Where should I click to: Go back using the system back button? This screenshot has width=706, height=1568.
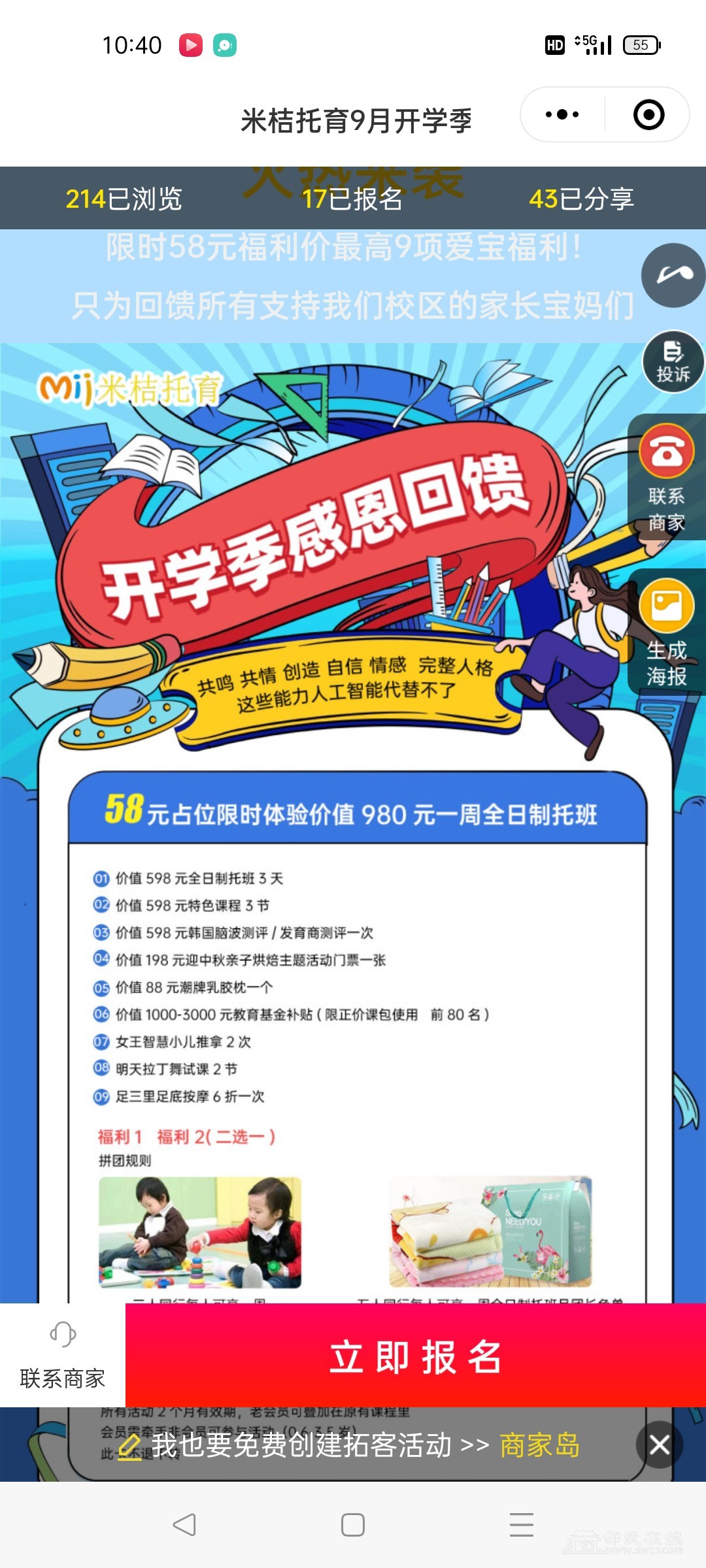click(184, 1524)
